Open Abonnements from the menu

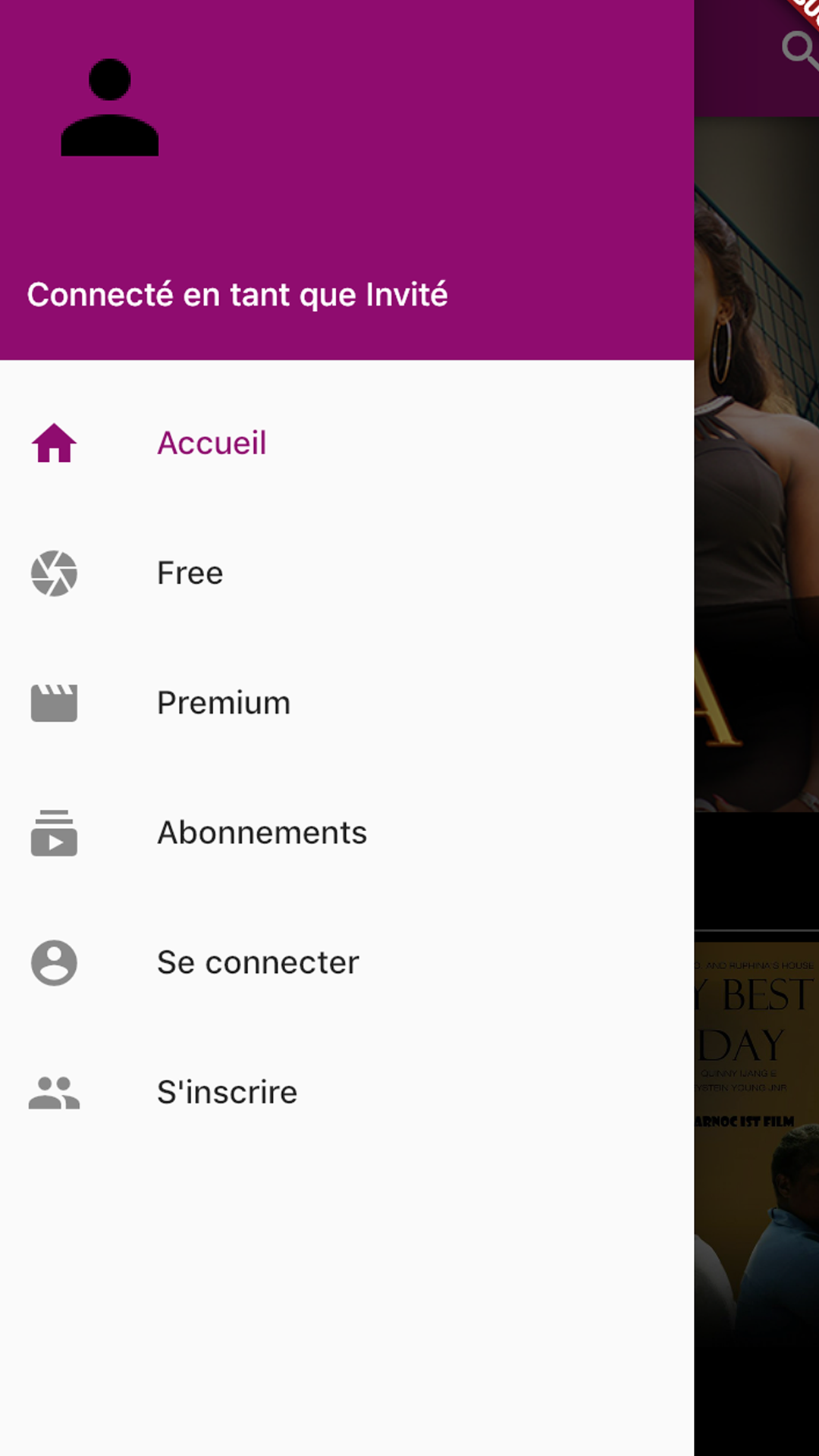coord(262,833)
